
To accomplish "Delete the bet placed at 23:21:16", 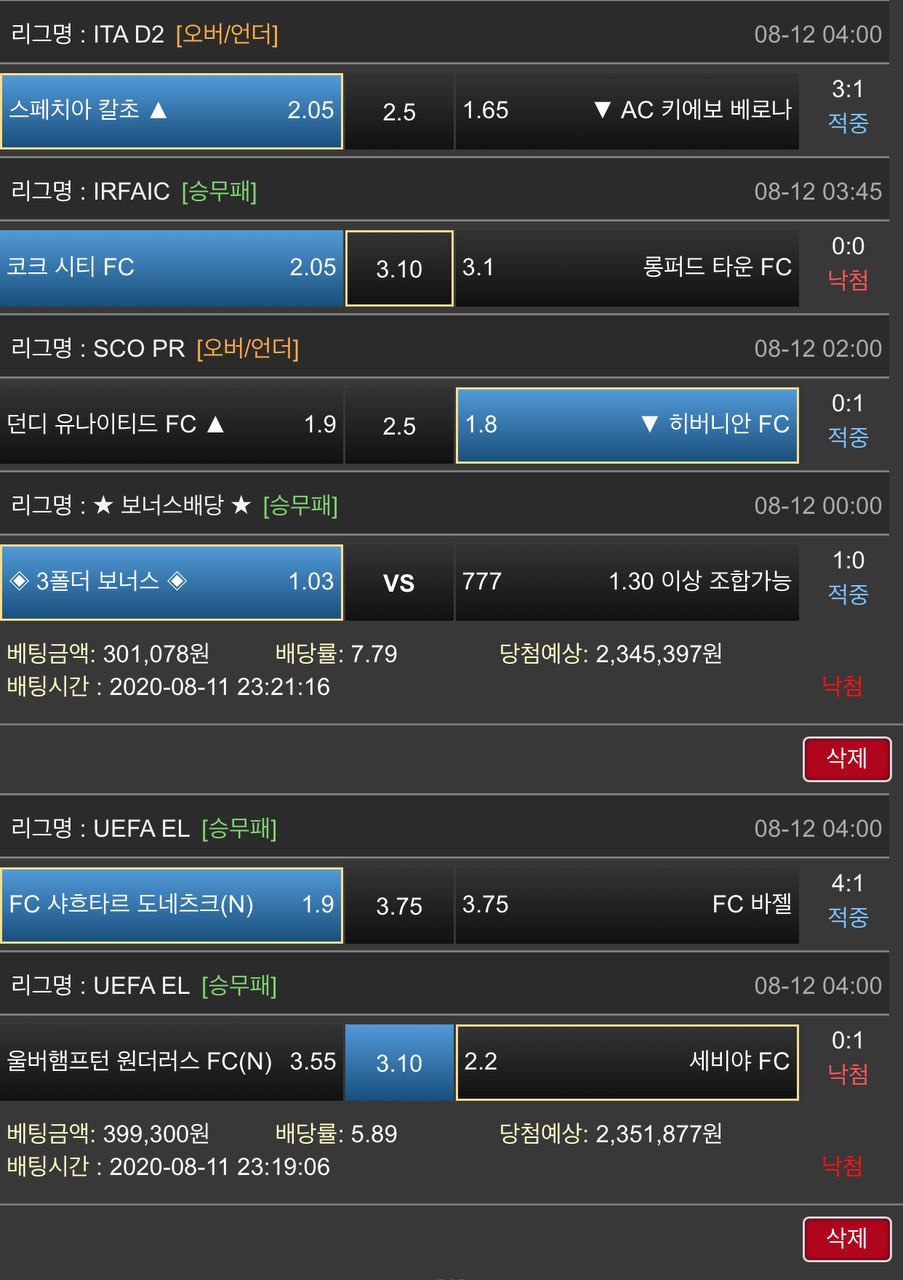I will [x=846, y=759].
